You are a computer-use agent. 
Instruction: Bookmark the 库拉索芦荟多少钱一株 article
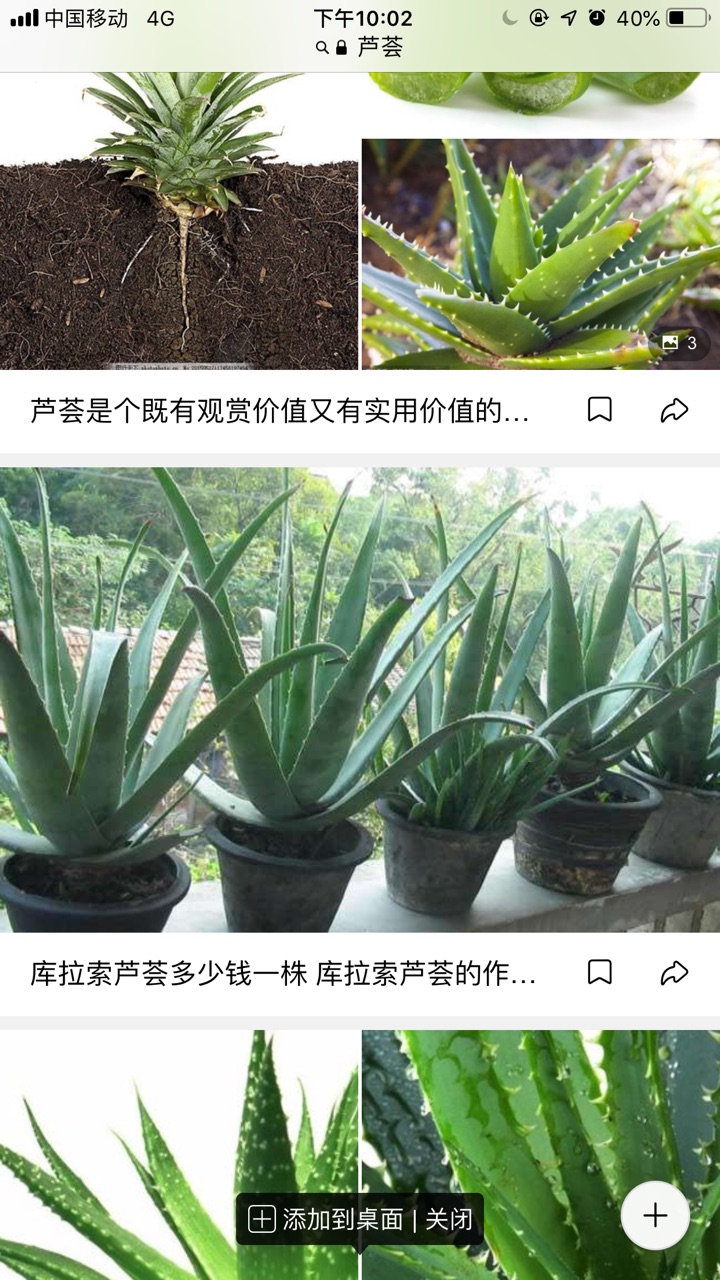coord(599,972)
